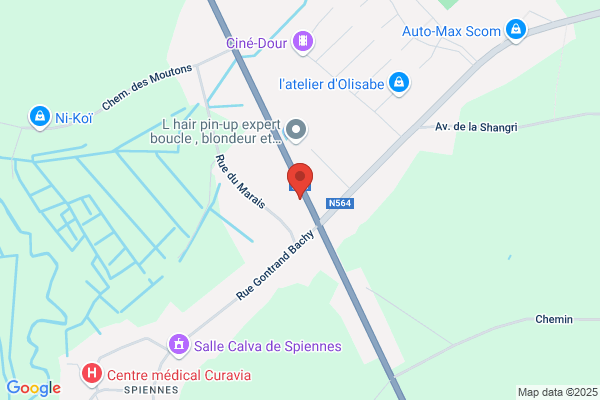Tap the red location pin

tap(300, 181)
